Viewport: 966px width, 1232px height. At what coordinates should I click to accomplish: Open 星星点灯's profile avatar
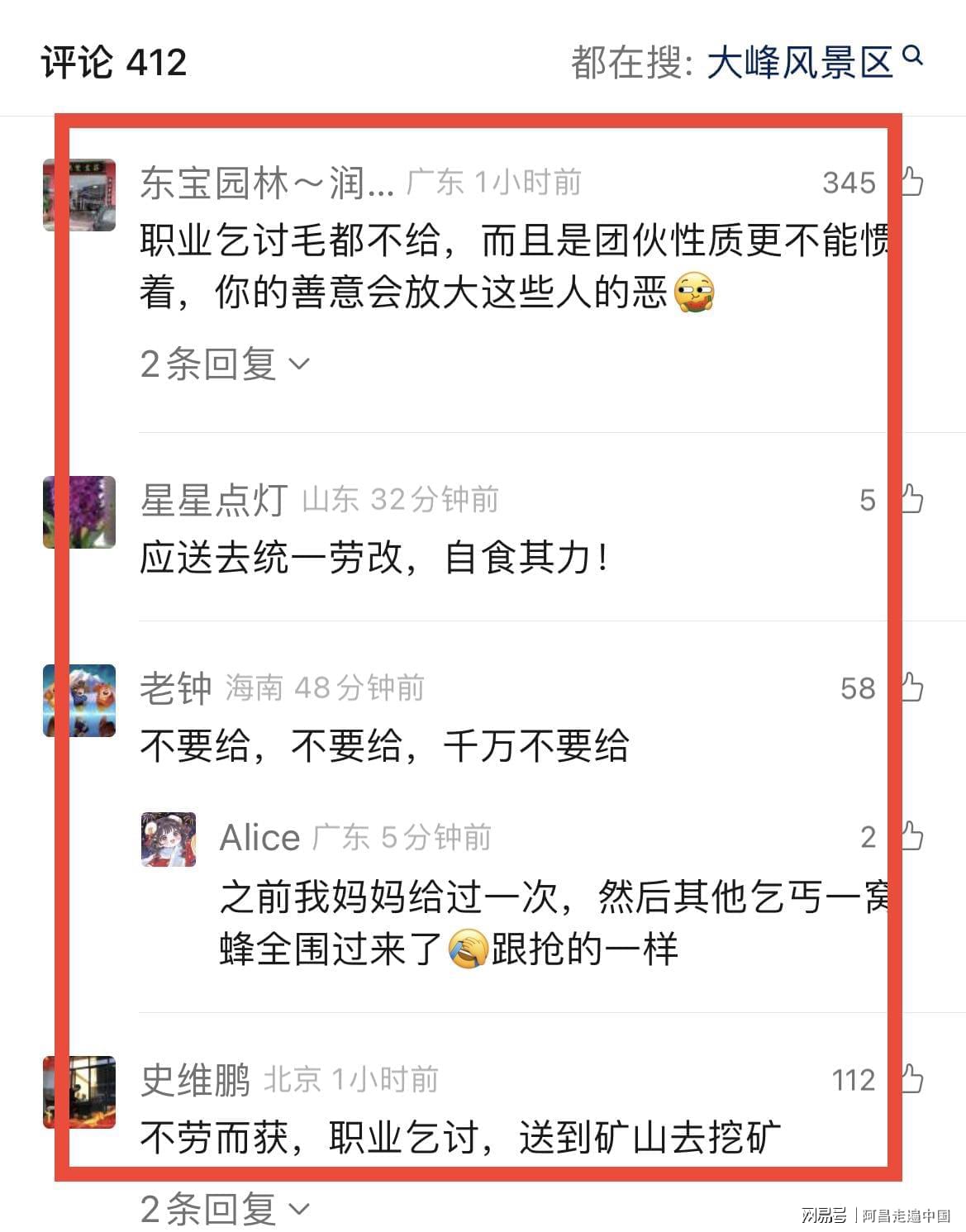coord(79,512)
